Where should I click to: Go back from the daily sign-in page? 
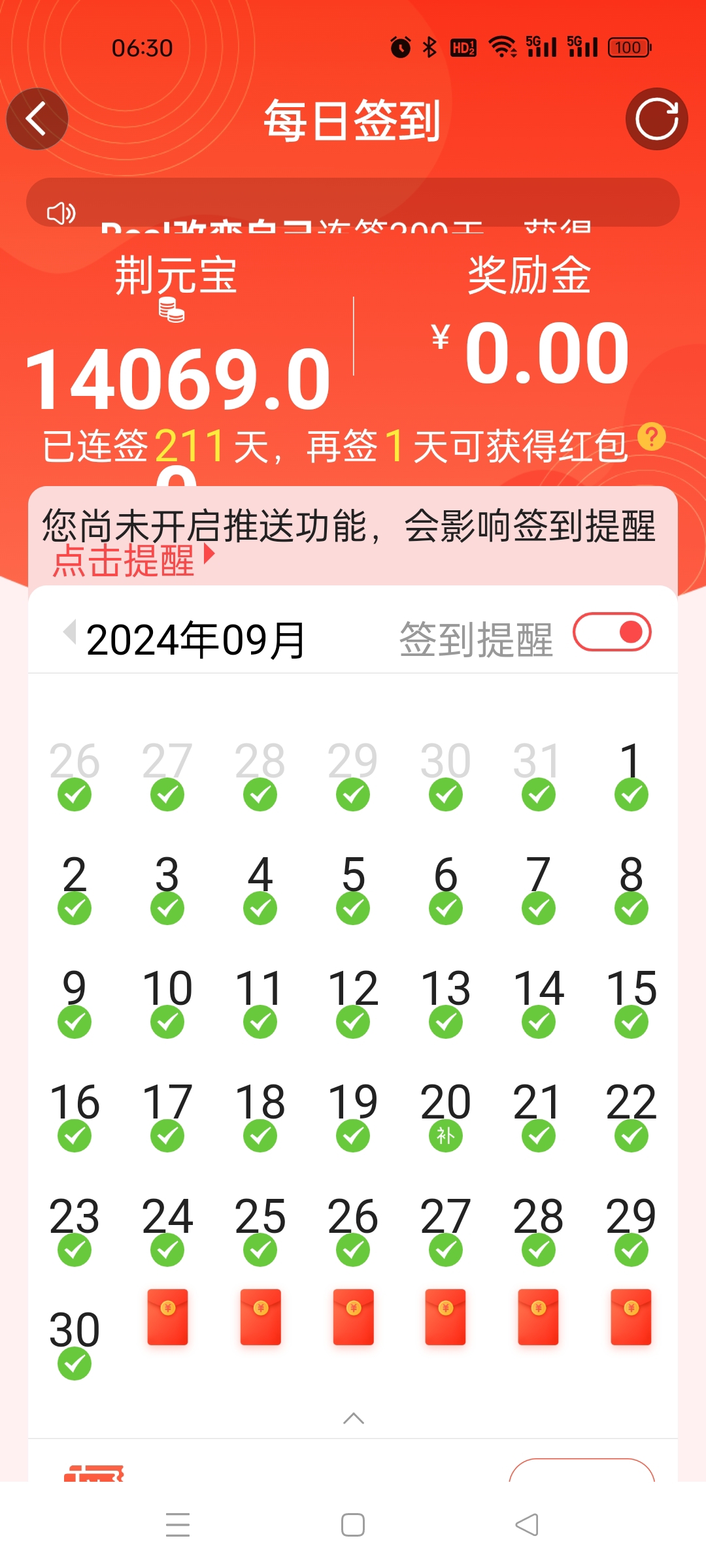tap(37, 119)
